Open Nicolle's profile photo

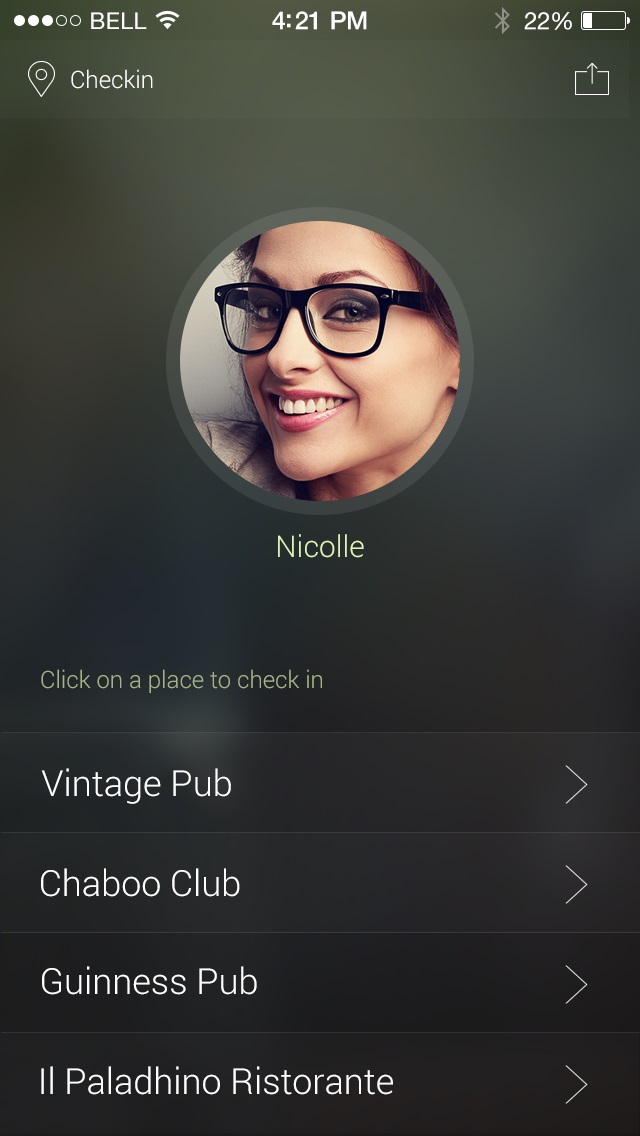pos(320,360)
